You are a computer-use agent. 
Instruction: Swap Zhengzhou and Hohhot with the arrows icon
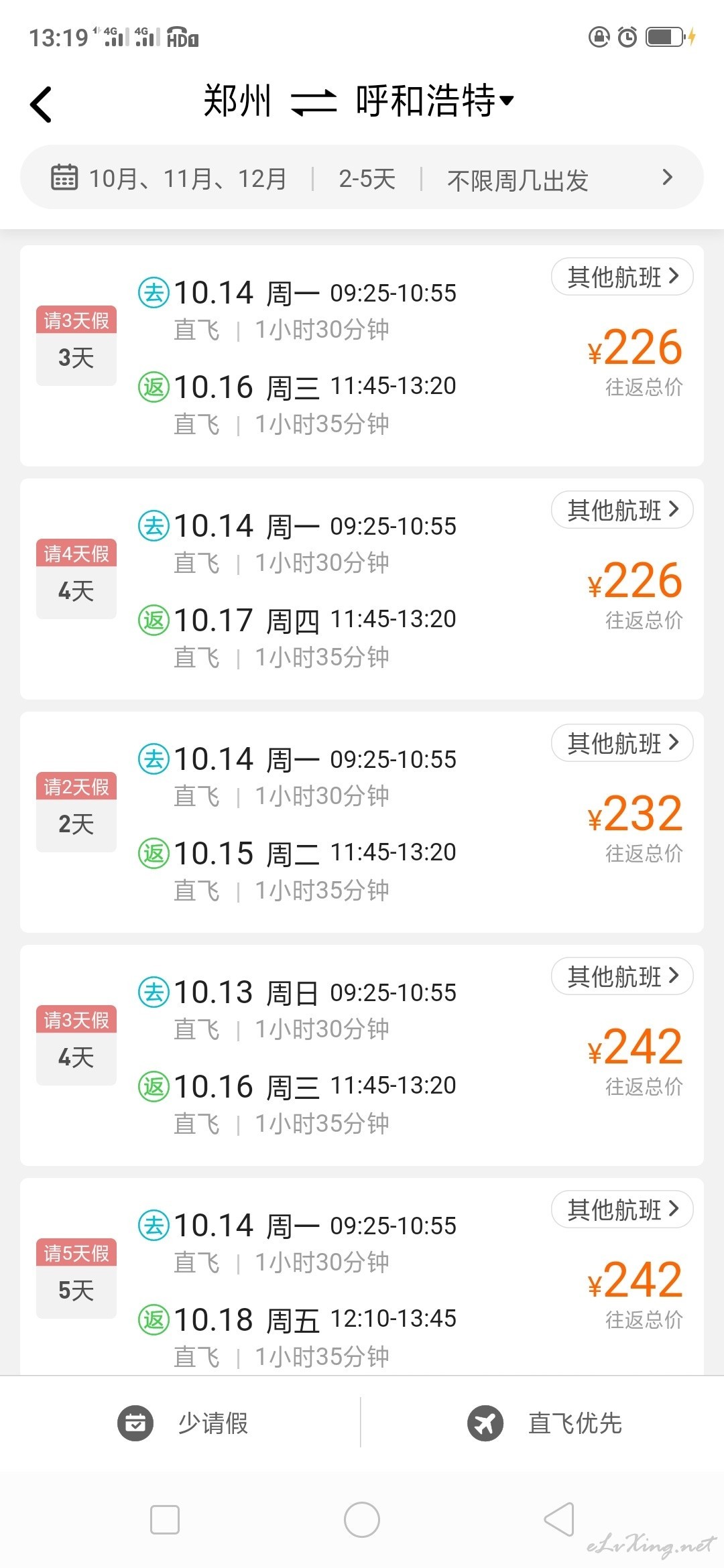pos(313,103)
